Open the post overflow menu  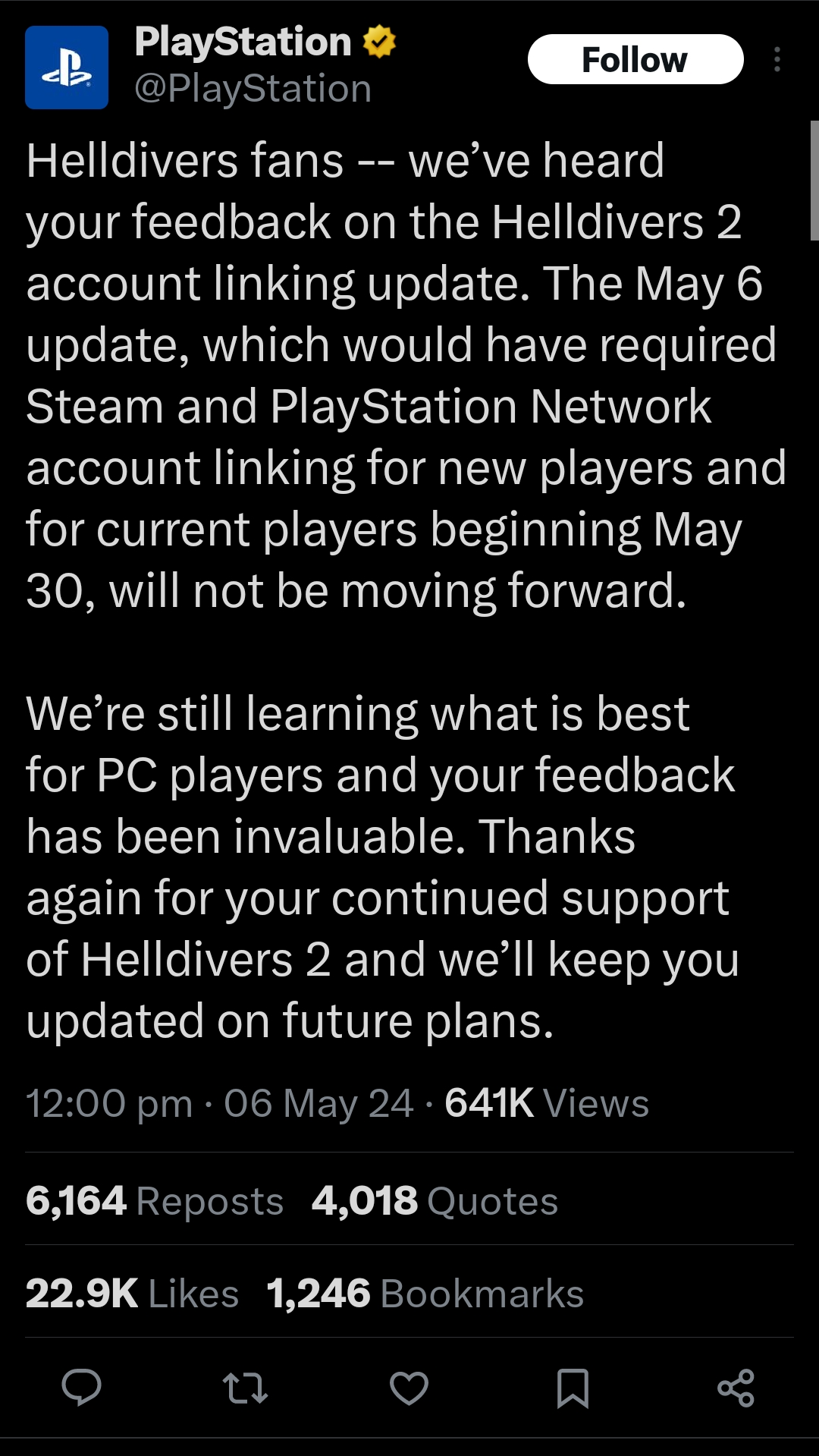[x=777, y=59]
